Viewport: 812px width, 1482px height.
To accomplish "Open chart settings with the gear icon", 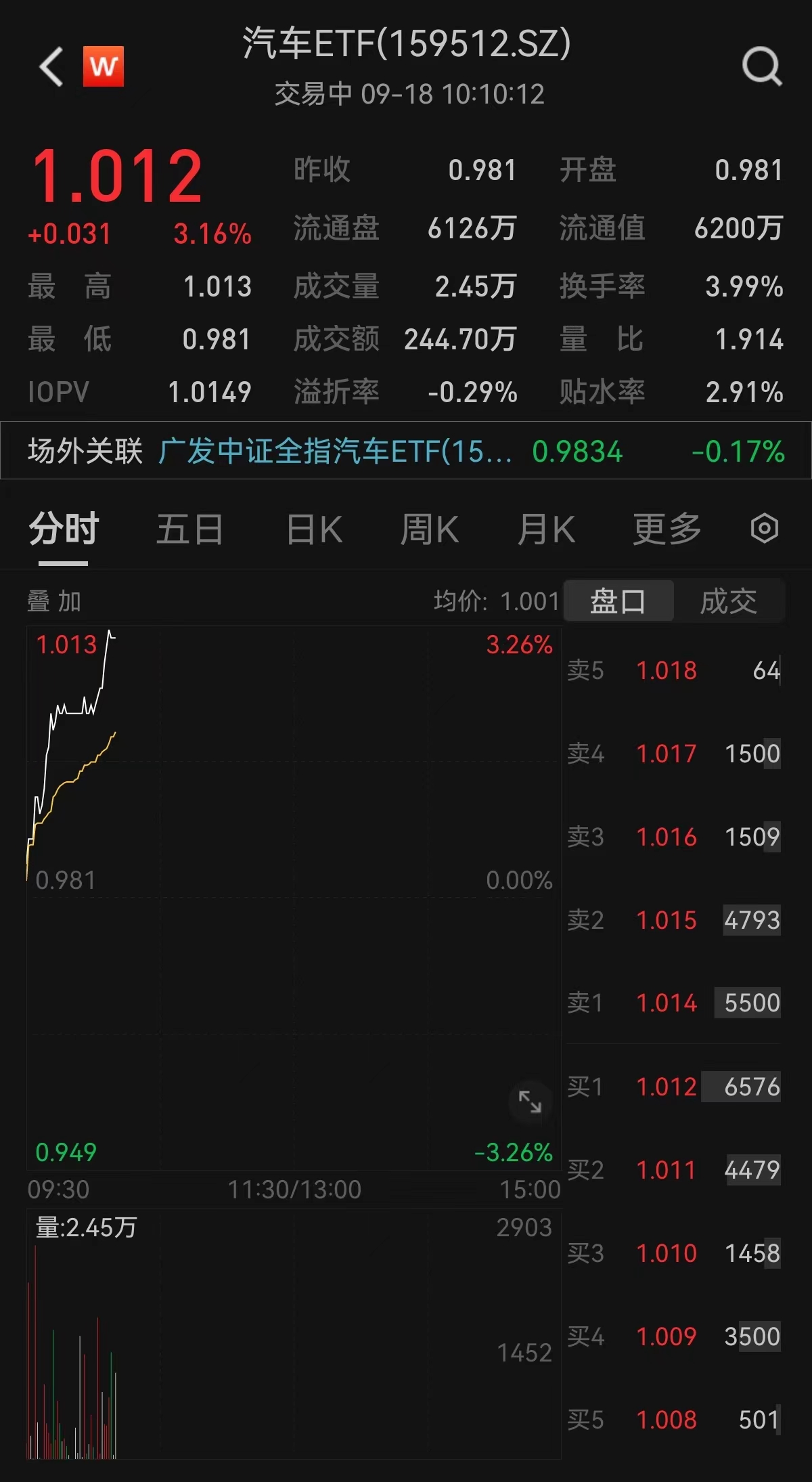I will pyautogui.click(x=765, y=530).
